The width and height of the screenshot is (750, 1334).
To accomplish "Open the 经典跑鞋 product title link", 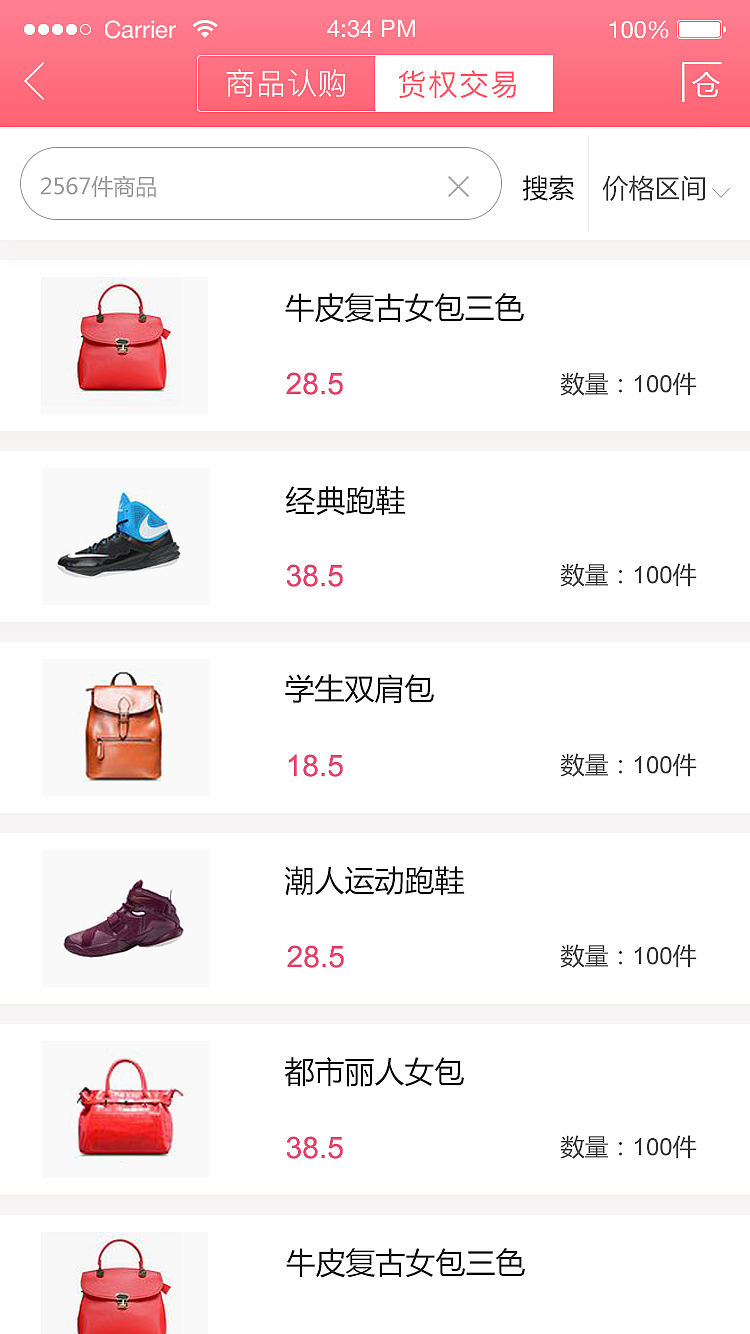I will (x=342, y=503).
